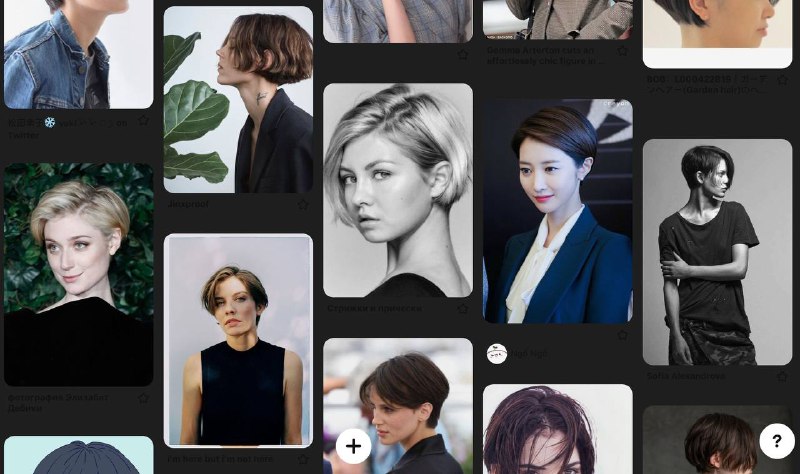Open the question mark help button

point(777,441)
